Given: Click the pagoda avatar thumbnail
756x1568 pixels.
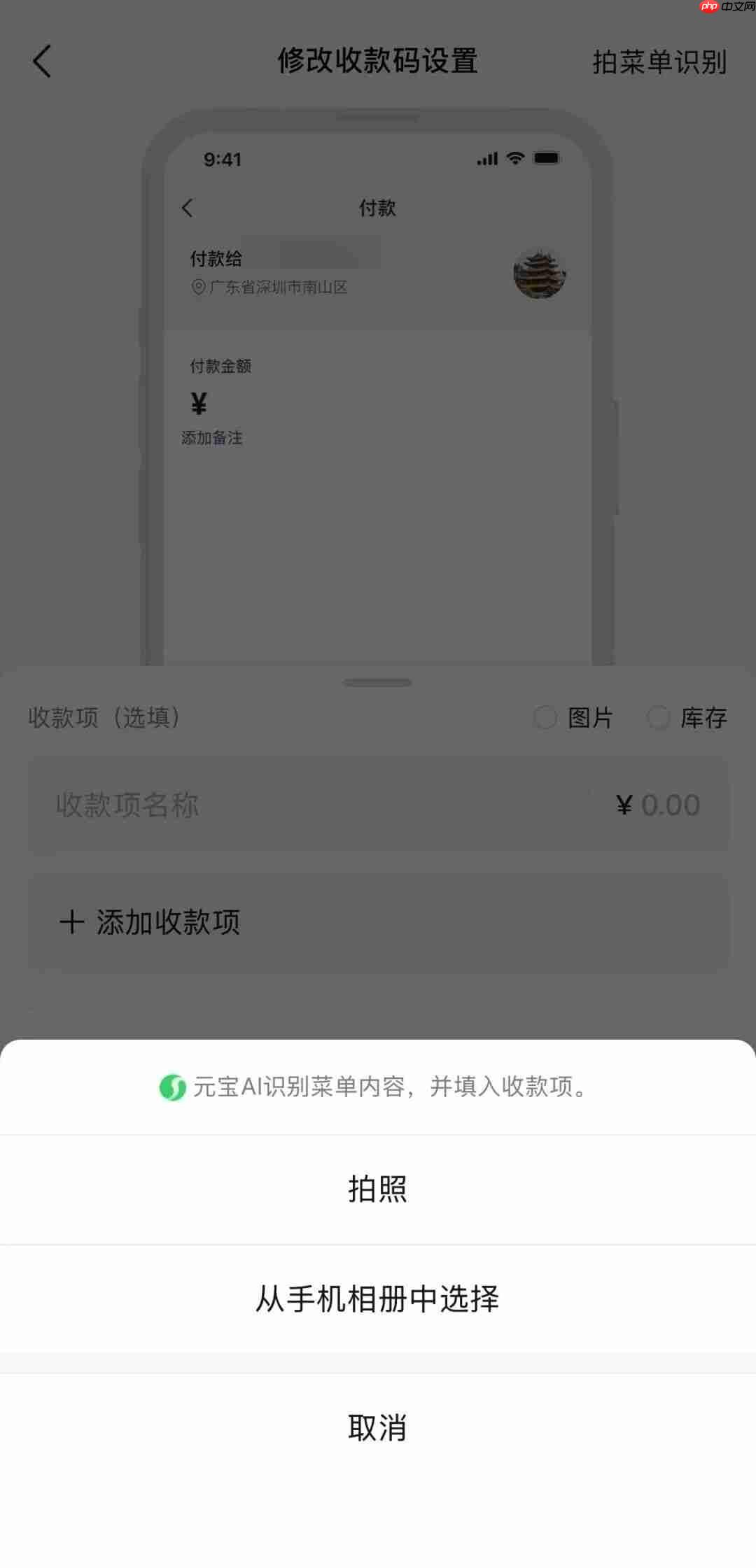Looking at the screenshot, I should (x=538, y=274).
